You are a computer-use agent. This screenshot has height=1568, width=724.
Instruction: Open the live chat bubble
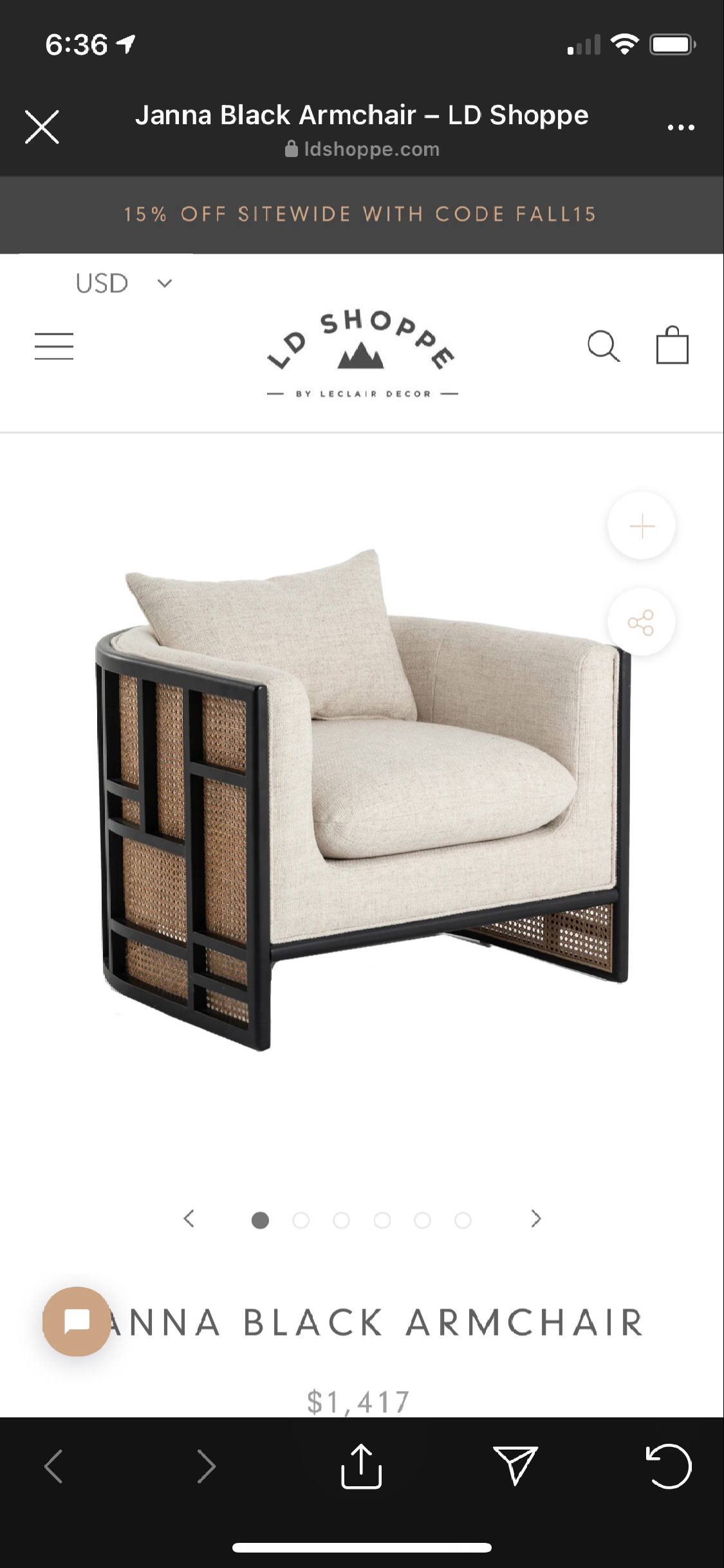click(x=77, y=1321)
